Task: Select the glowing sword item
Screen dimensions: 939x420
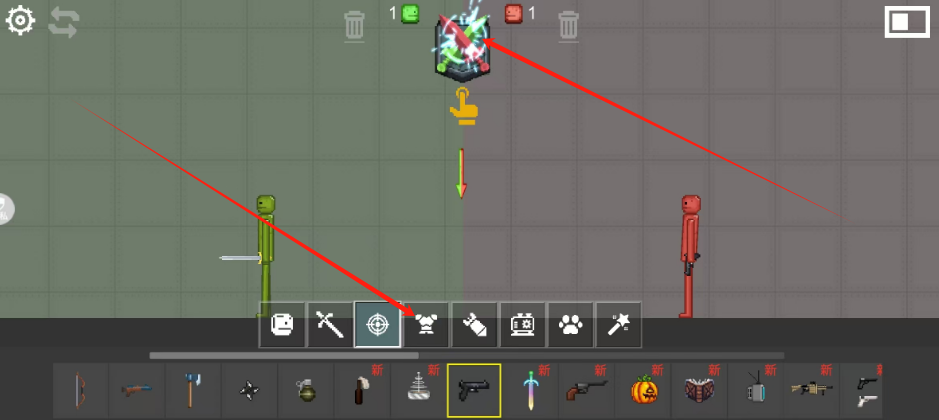Action: (x=531, y=390)
